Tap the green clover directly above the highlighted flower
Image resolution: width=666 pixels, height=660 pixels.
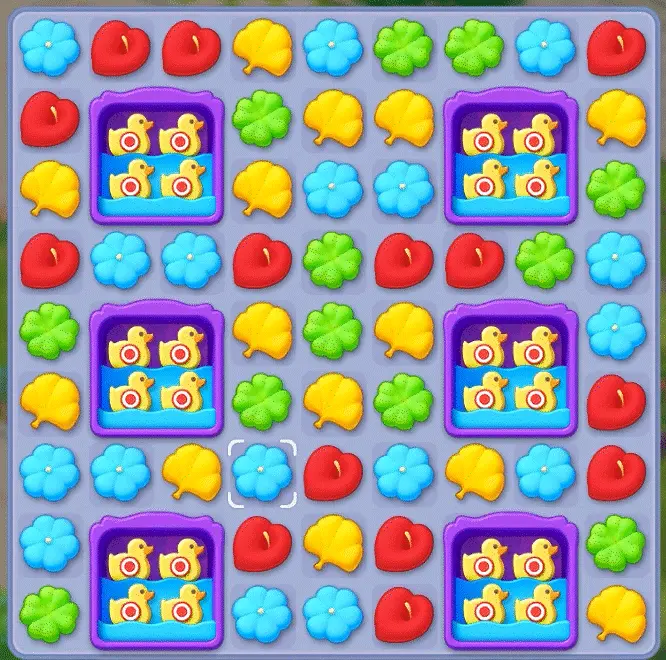(x=262, y=401)
